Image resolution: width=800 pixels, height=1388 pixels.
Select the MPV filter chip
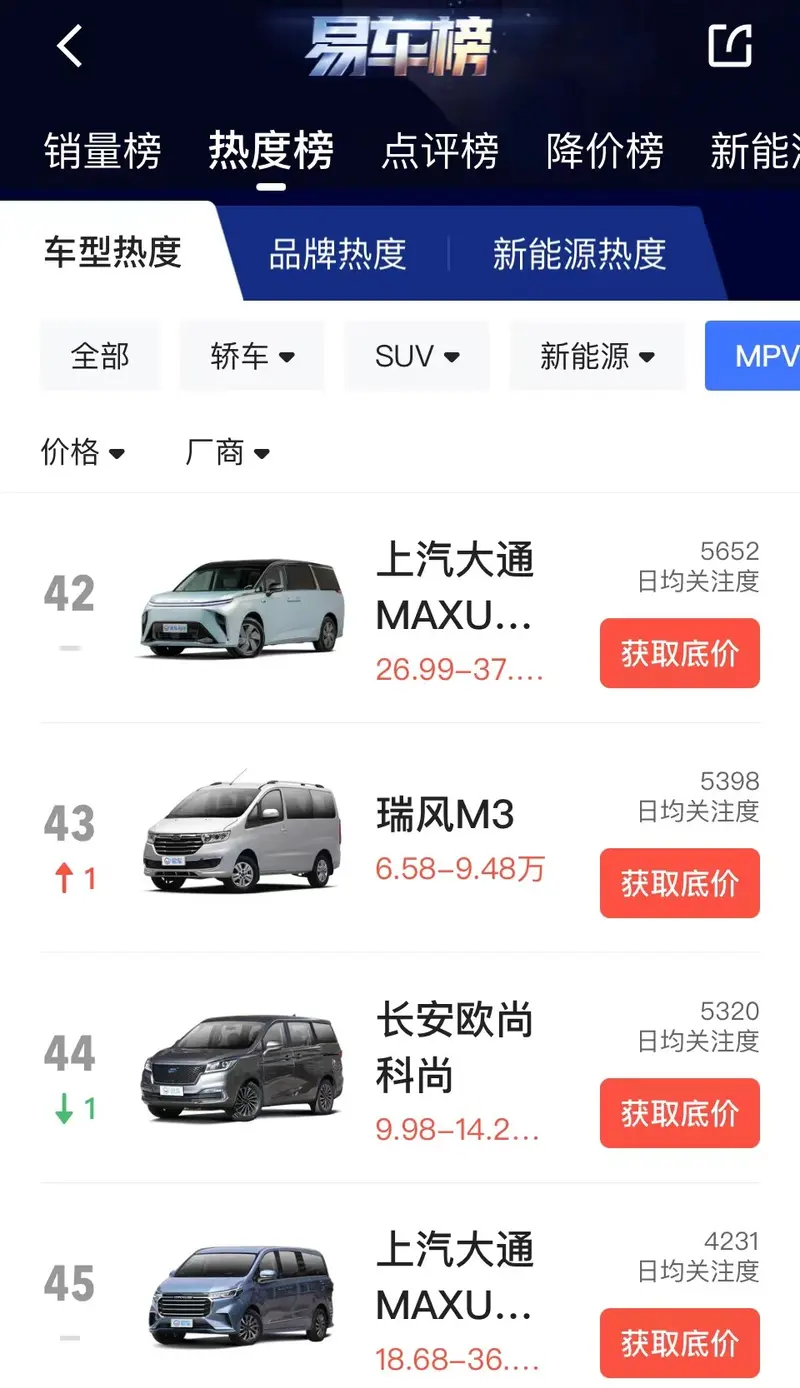point(762,356)
